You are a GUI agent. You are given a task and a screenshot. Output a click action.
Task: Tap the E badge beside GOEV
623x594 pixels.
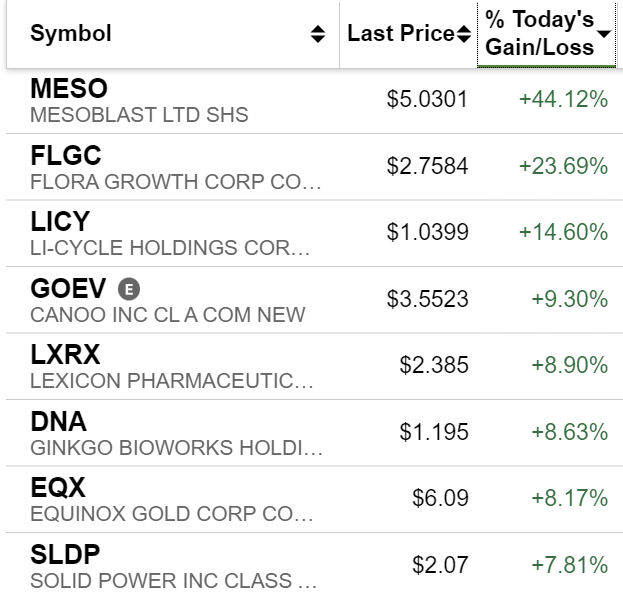coord(129,289)
